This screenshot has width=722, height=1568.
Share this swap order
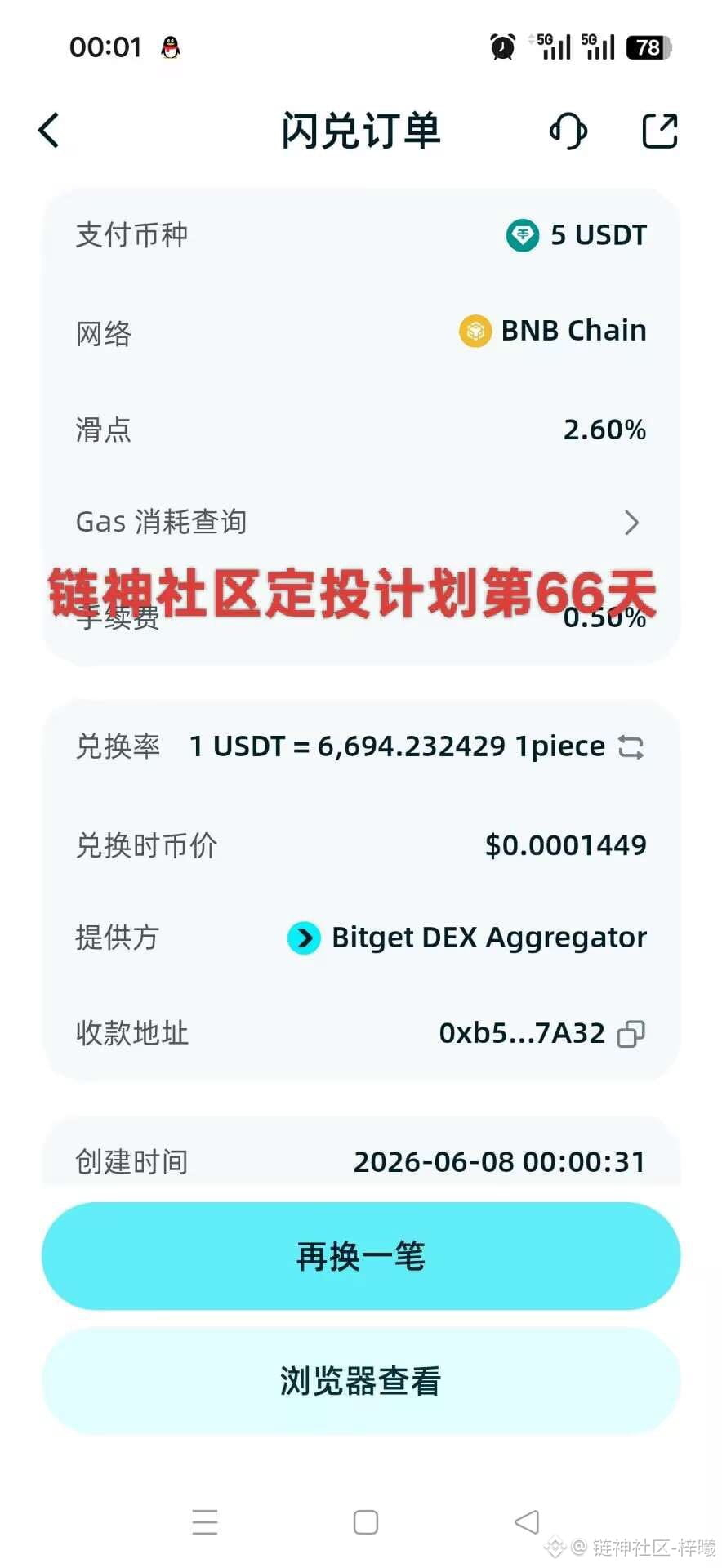[660, 131]
